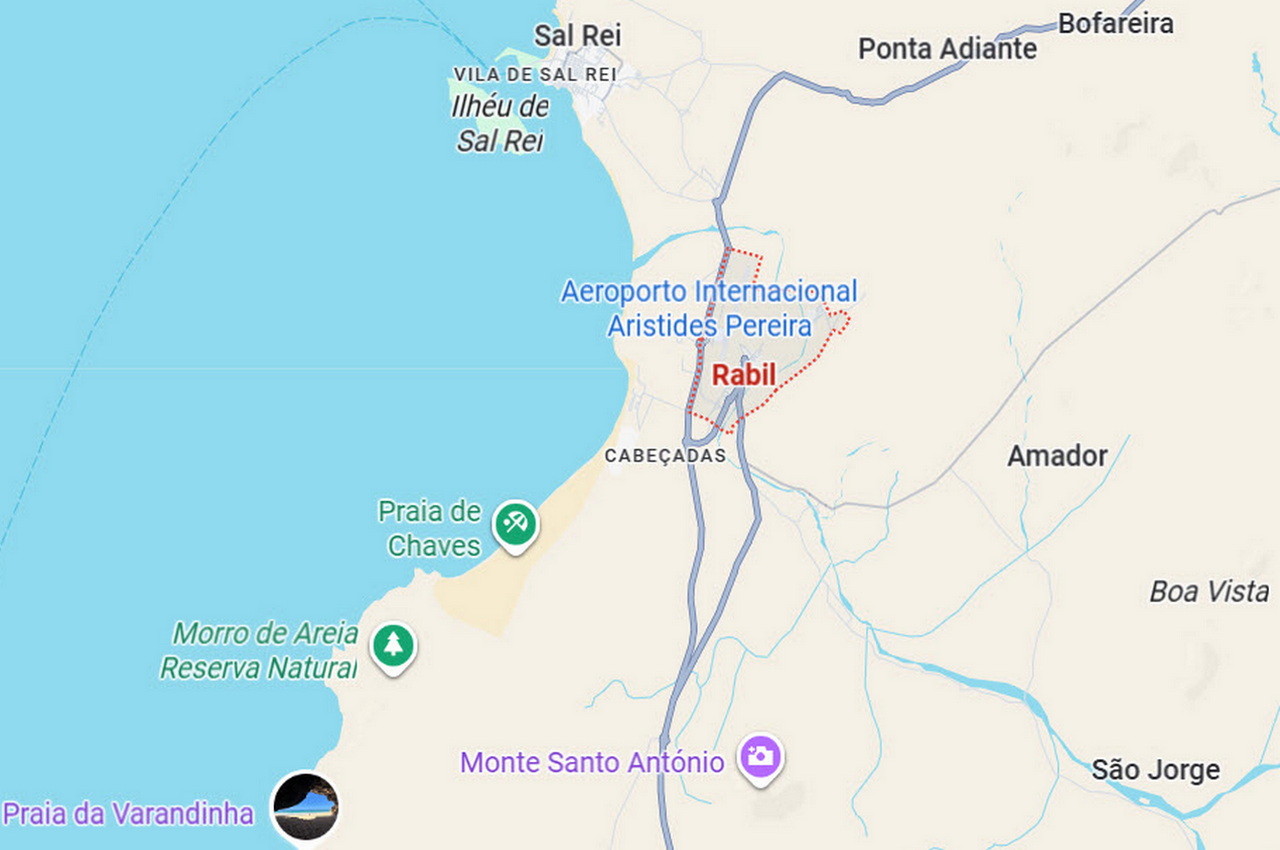Open Monte Santo António photo spot marker

761,757
